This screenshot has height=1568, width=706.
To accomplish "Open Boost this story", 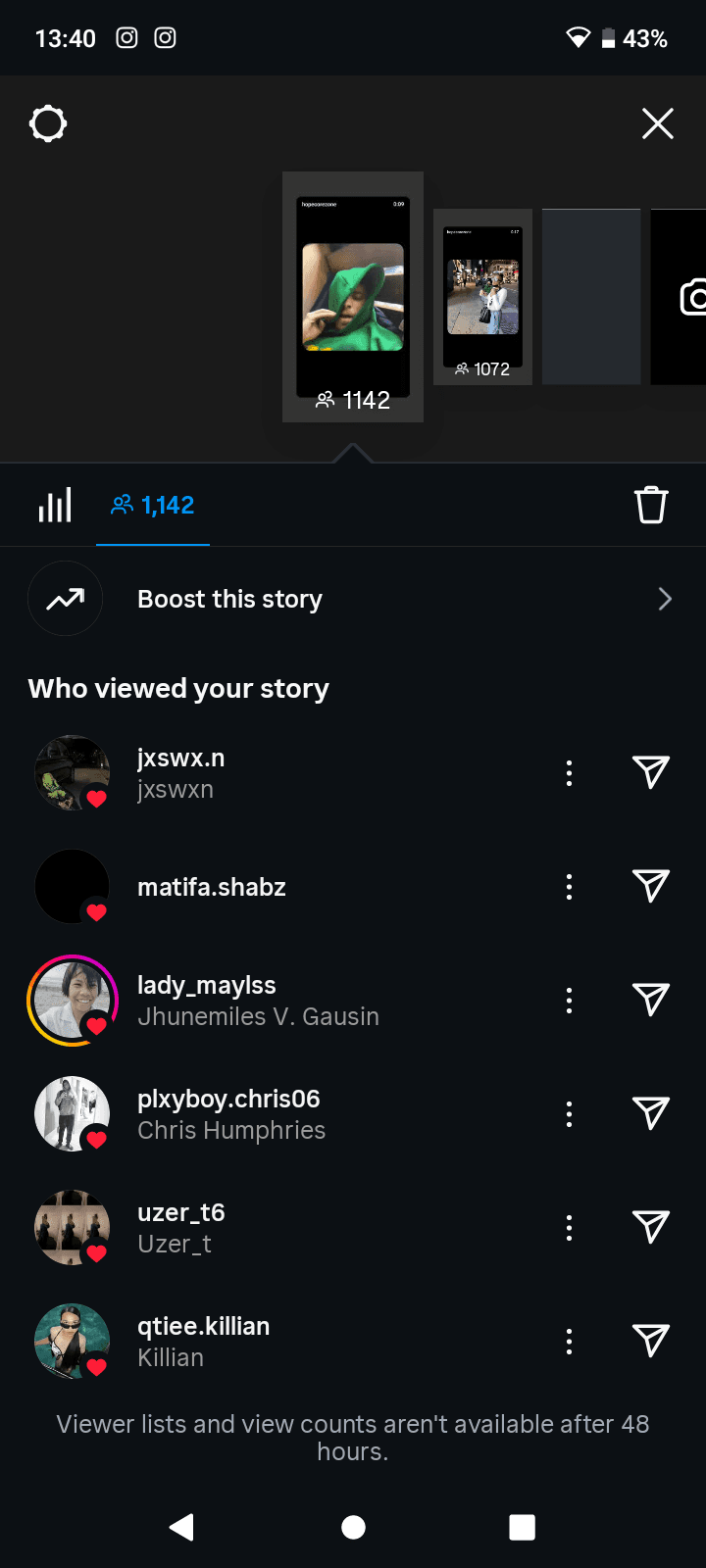I will 353,599.
